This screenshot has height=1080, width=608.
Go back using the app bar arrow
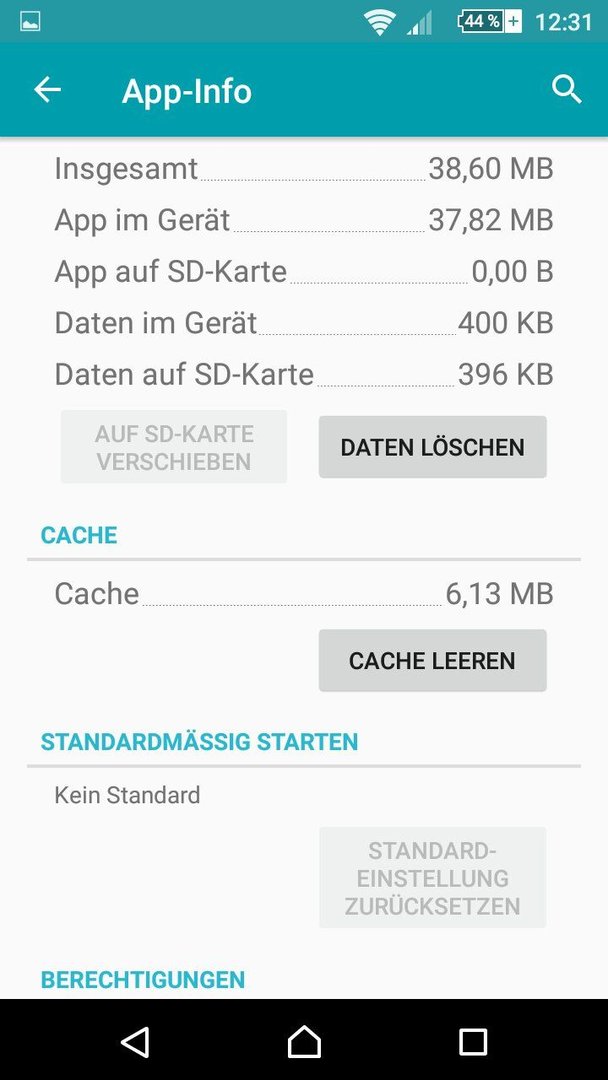48,90
